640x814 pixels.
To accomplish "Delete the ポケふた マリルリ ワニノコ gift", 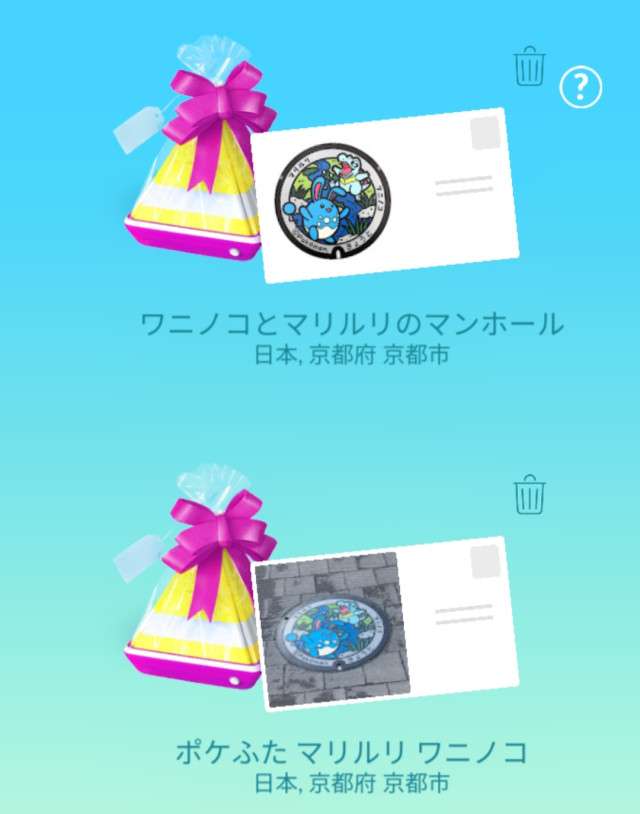I will pyautogui.click(x=530, y=494).
